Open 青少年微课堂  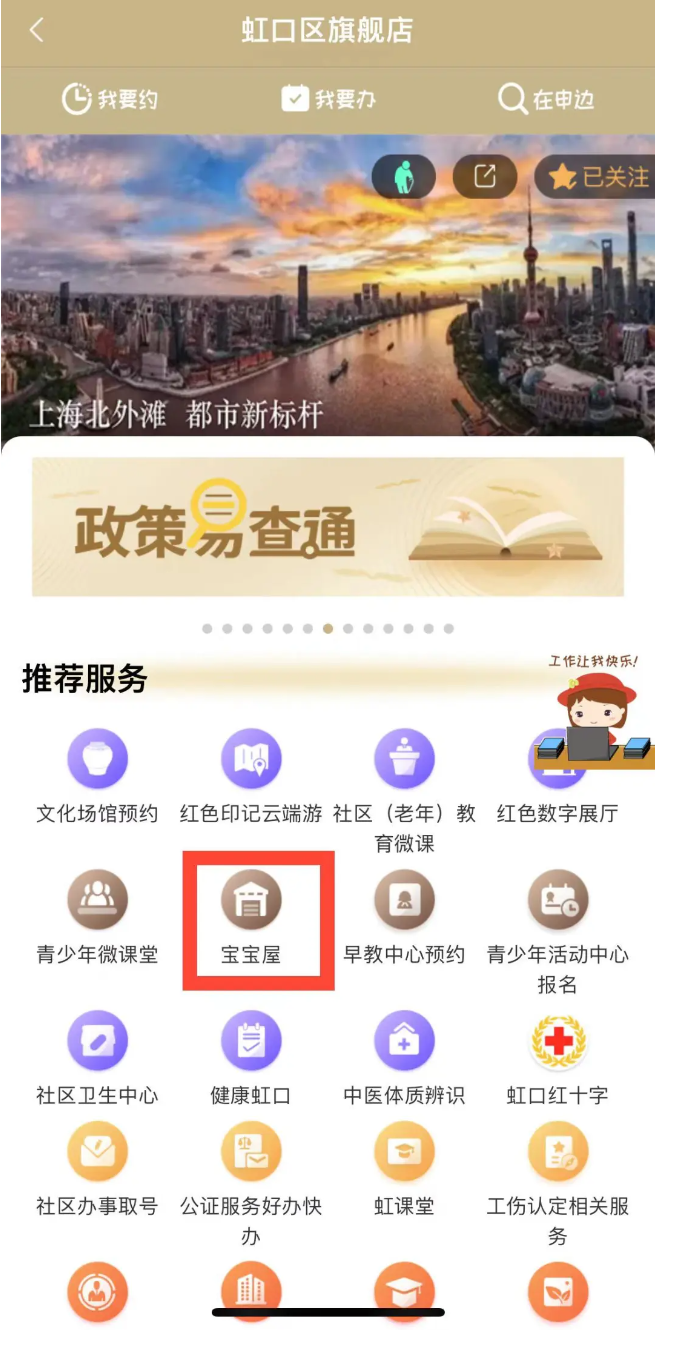(97, 900)
